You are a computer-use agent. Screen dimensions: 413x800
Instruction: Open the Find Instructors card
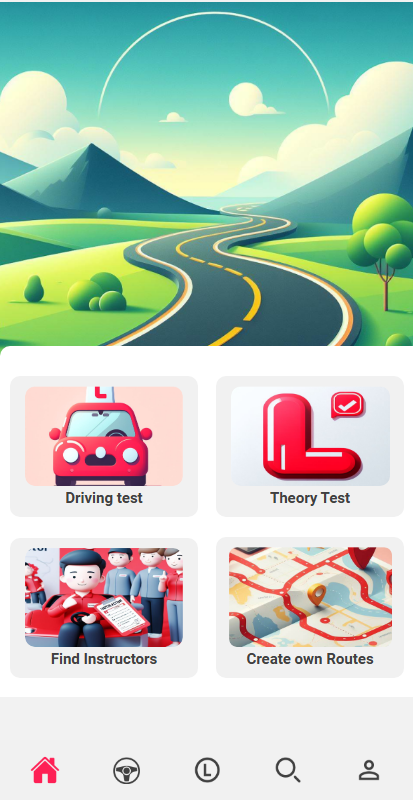pos(104,608)
